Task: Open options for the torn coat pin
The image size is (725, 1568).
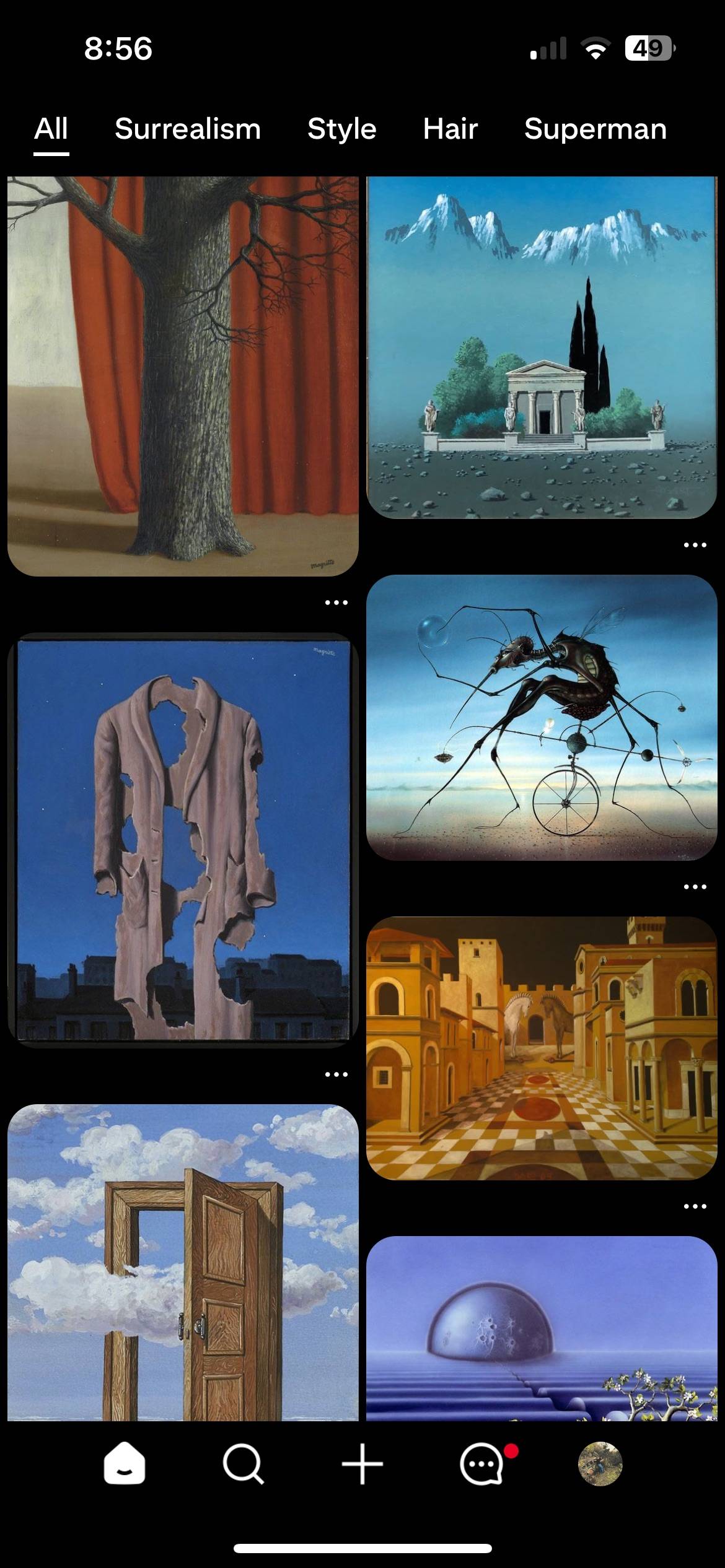Action: pos(336,1074)
